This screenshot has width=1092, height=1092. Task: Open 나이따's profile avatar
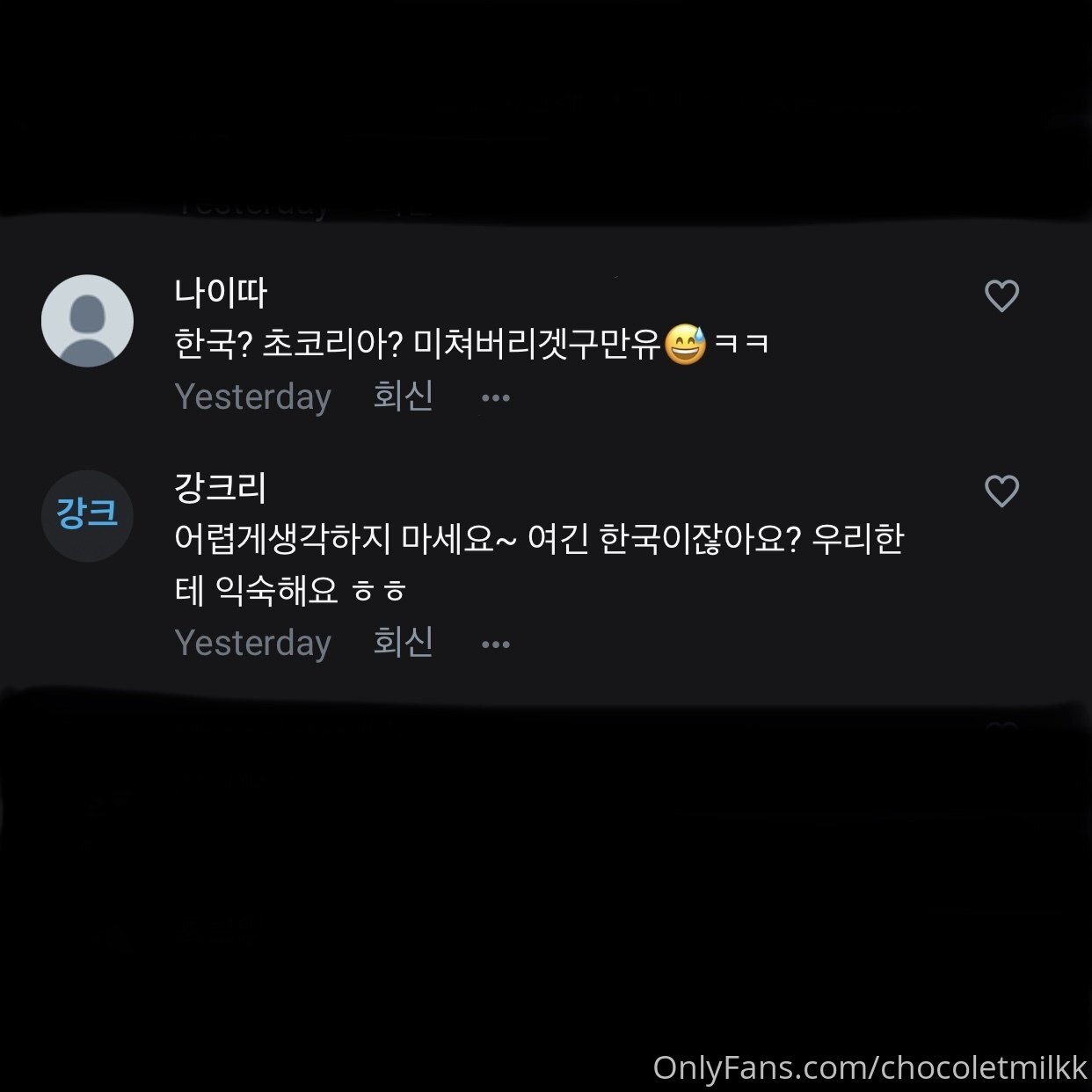click(x=87, y=321)
